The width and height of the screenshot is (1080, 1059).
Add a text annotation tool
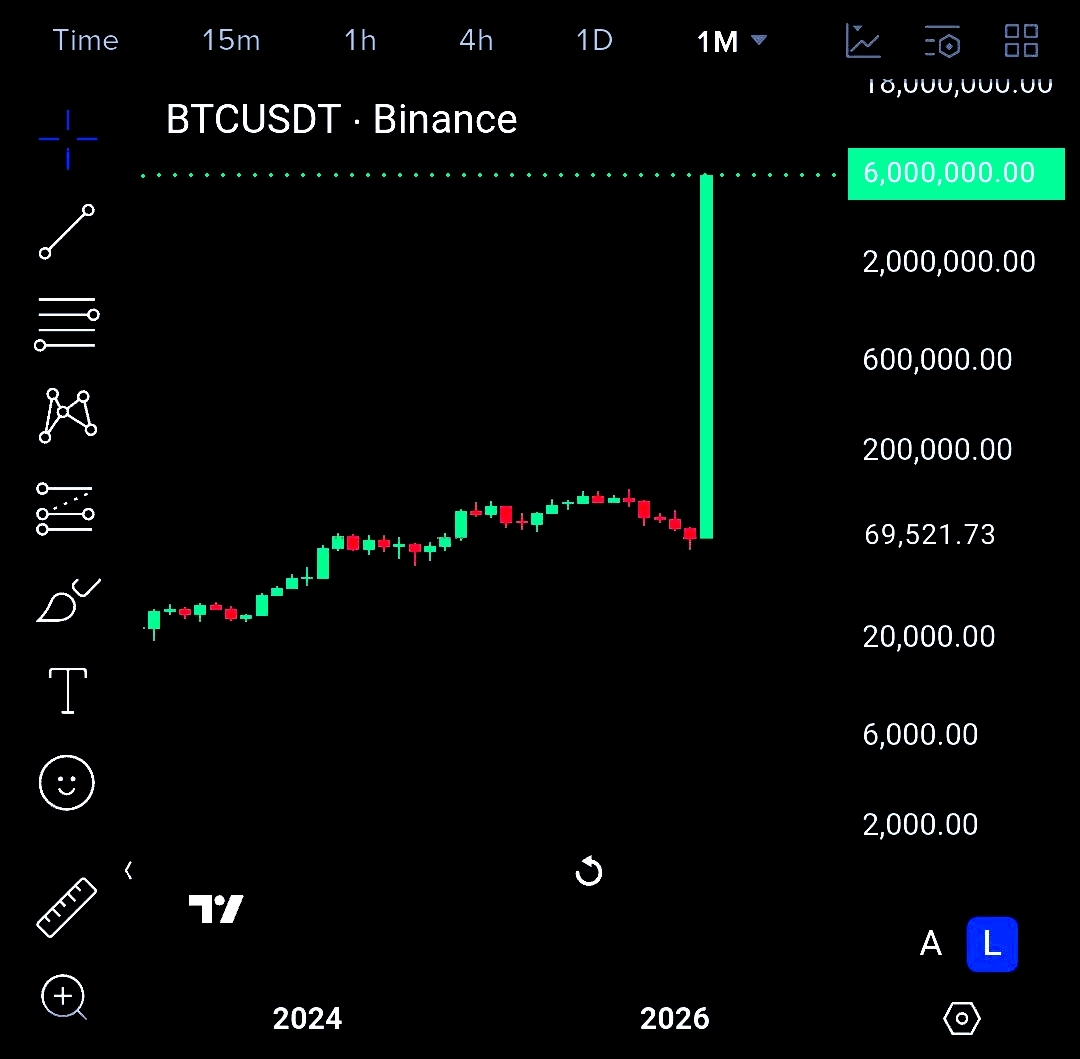point(68,691)
